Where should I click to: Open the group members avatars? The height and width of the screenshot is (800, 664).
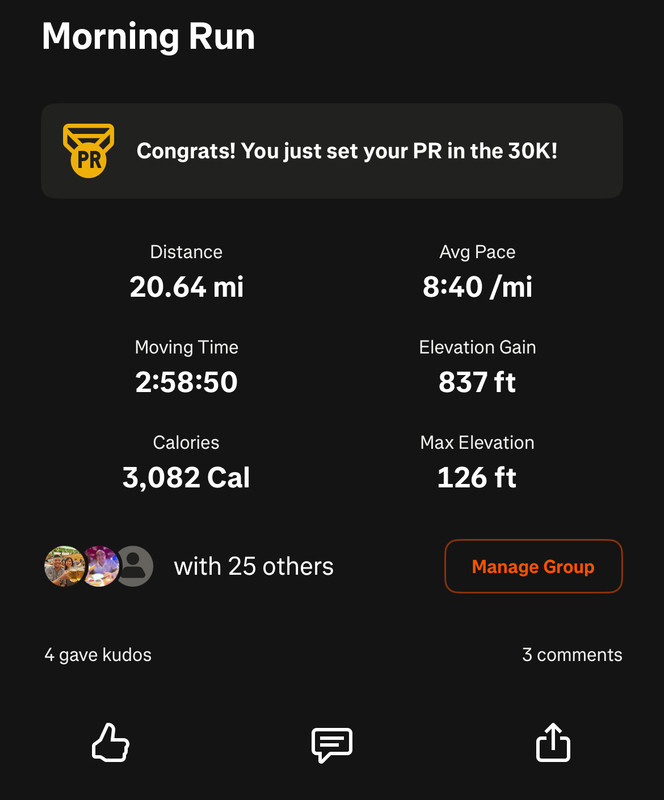(x=98, y=566)
